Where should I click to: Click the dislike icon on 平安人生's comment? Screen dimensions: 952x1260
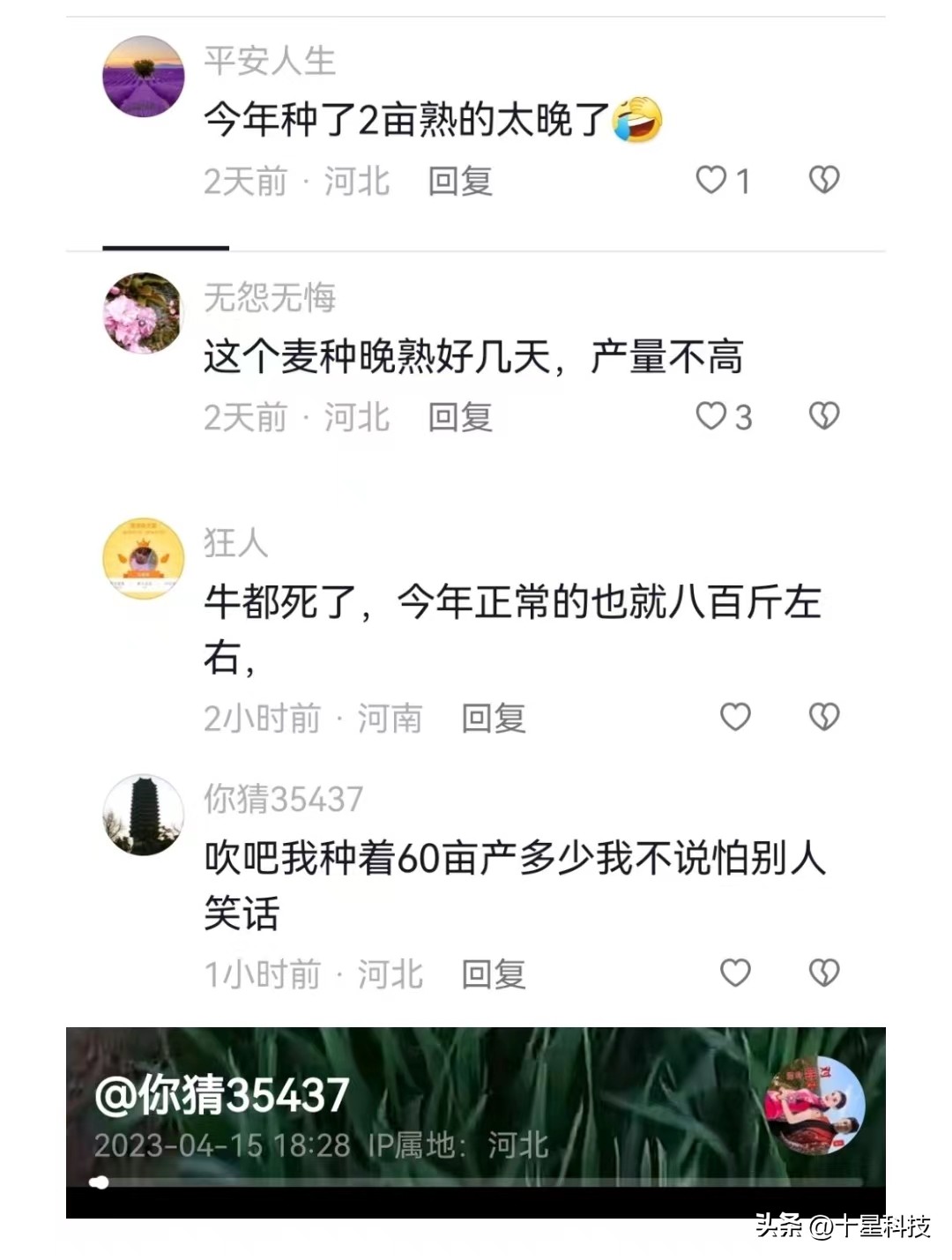coord(825,179)
